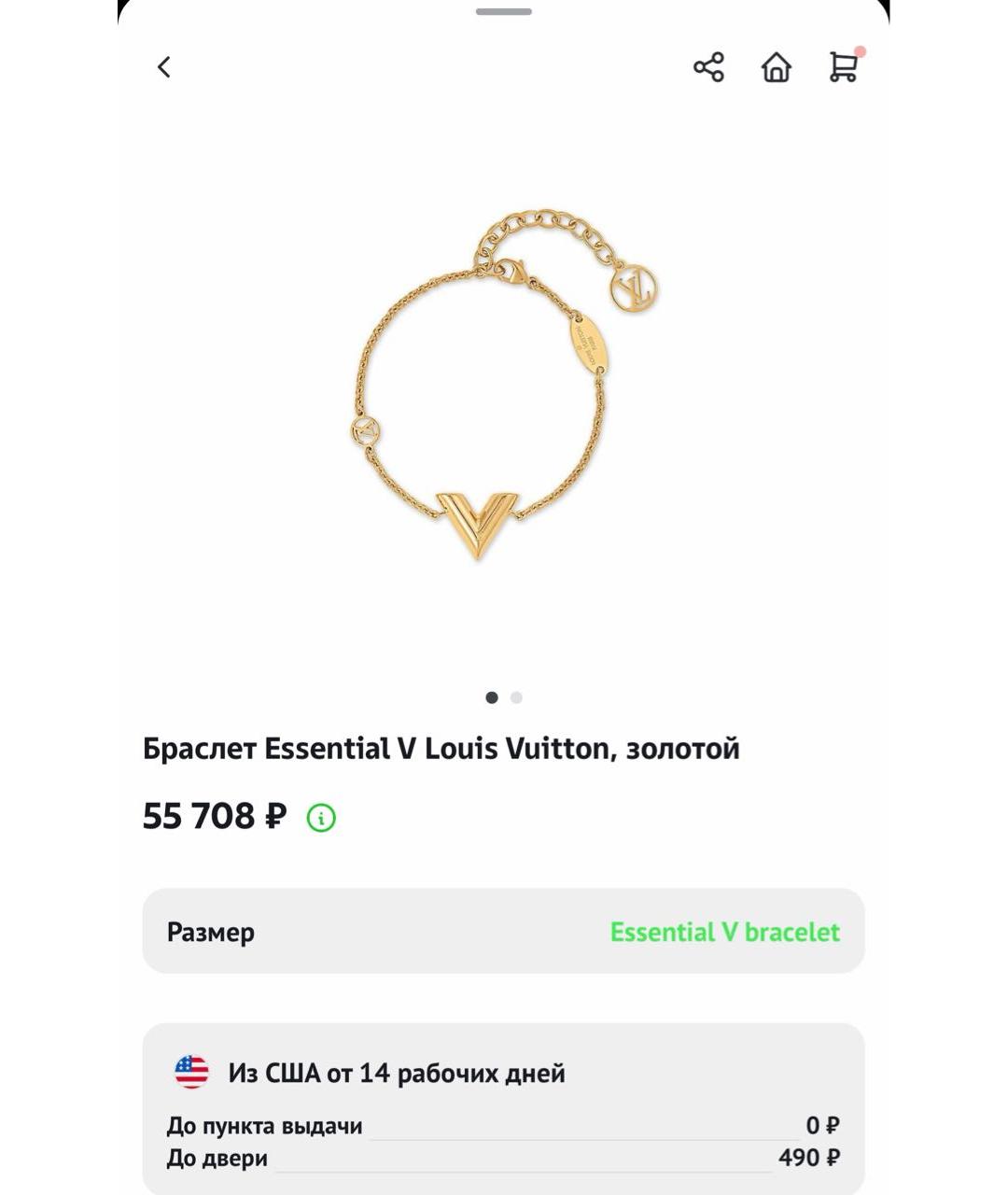
Task: Tap the green info icon beside price
Action: coord(322,816)
